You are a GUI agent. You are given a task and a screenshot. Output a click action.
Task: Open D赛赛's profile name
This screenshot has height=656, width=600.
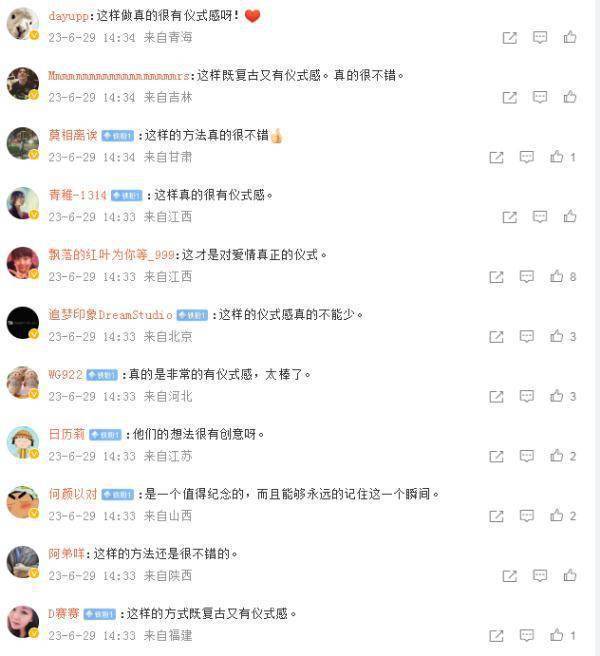coord(63,614)
